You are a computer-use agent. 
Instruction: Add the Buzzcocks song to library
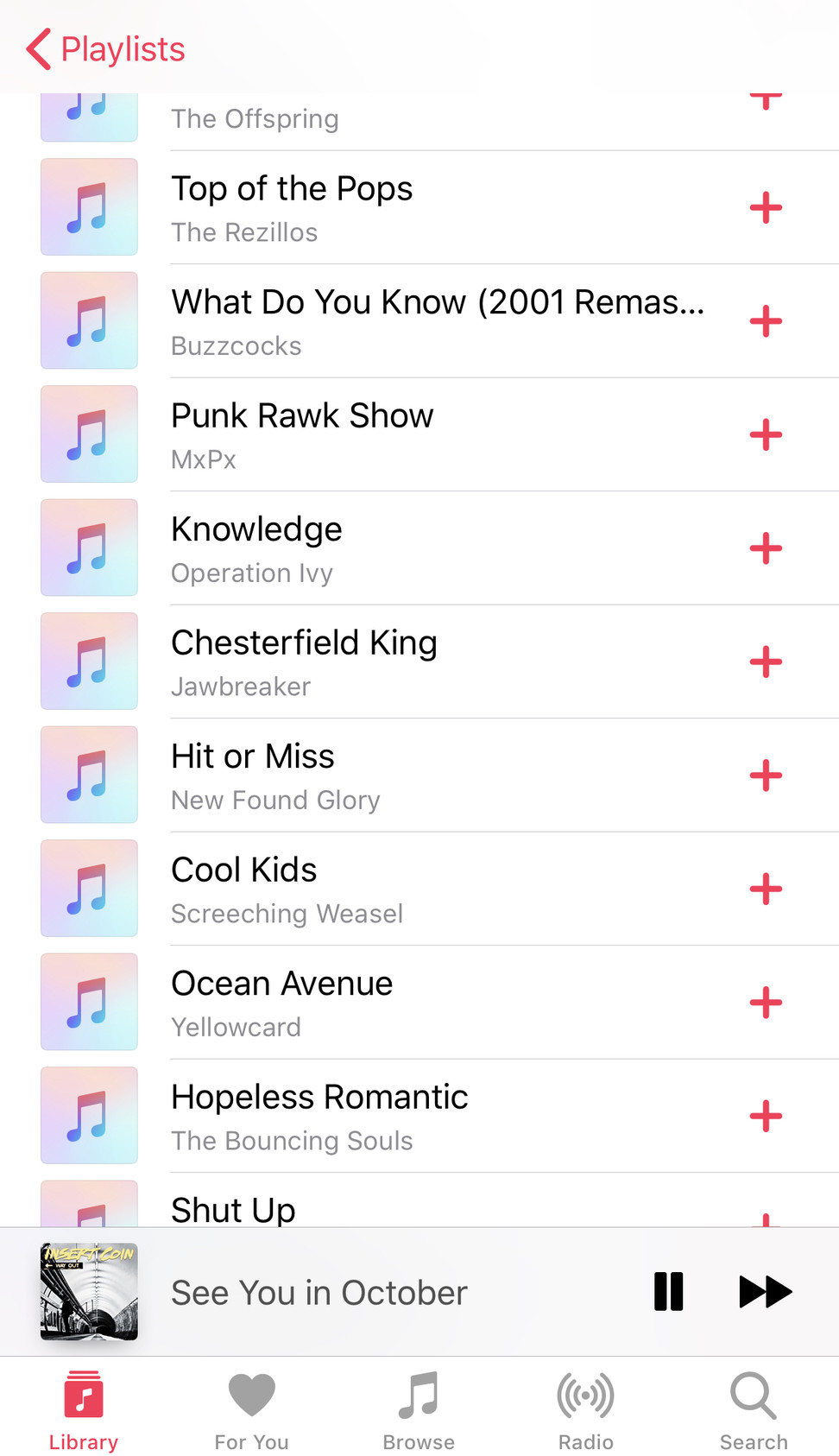766,321
